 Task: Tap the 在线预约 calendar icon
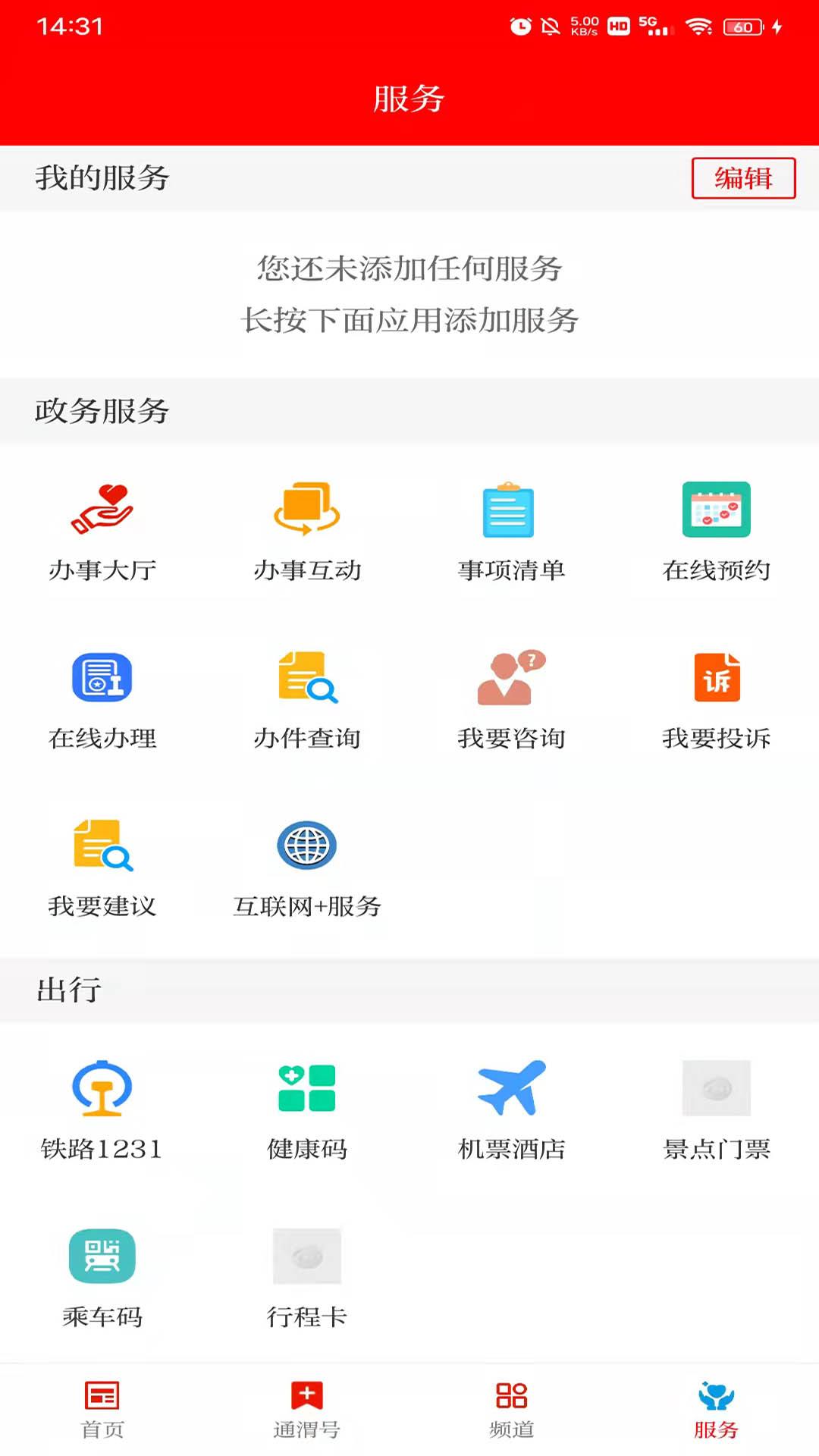point(715,531)
